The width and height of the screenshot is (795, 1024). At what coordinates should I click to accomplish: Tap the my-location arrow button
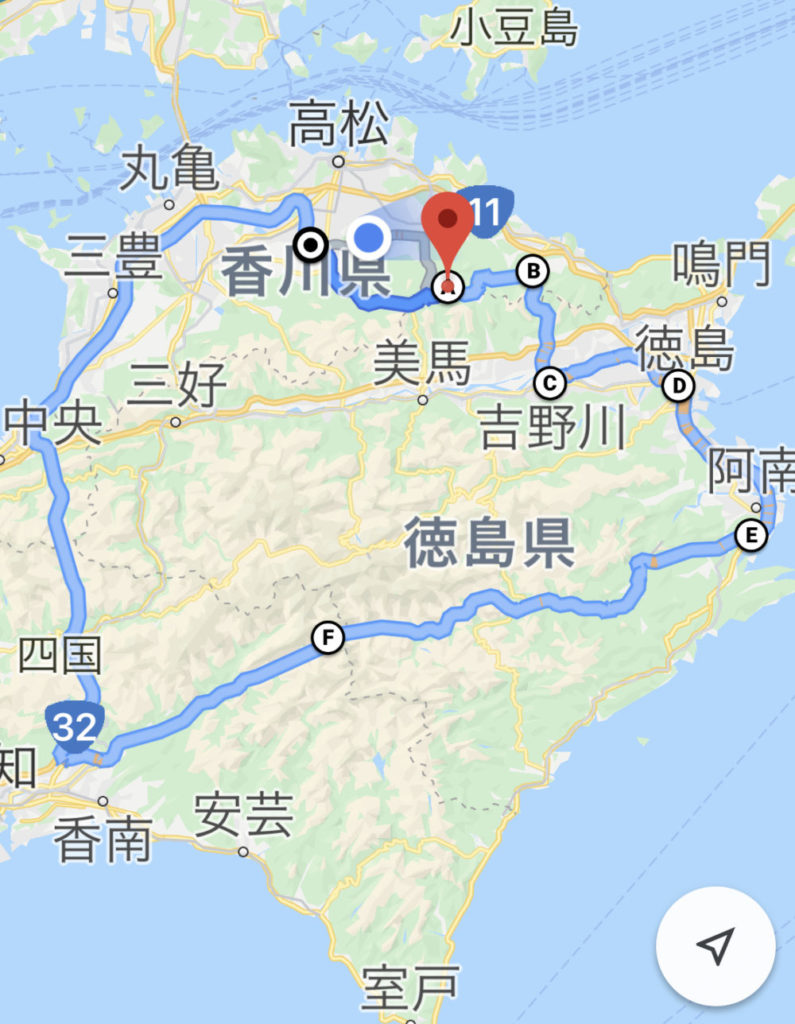(714, 945)
